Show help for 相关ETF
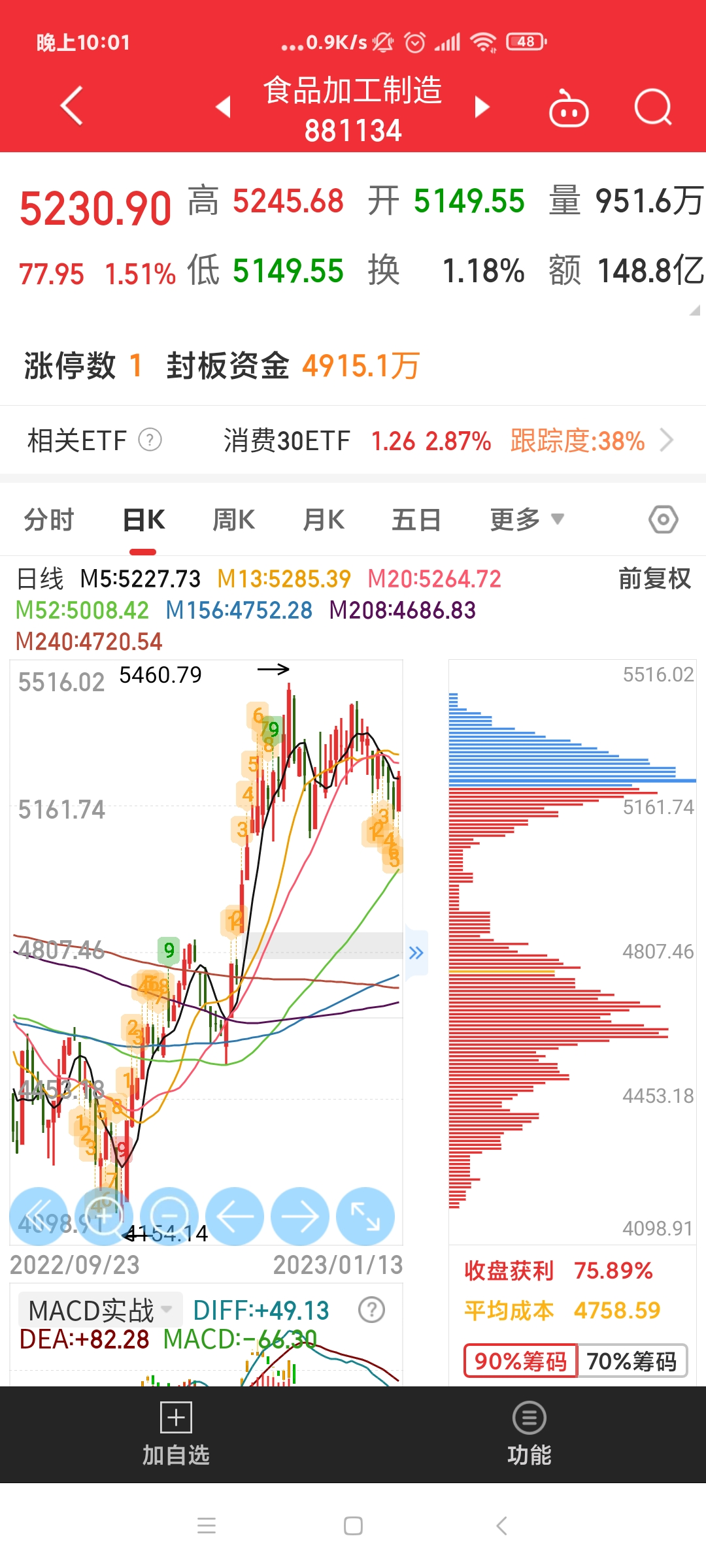Viewport: 706px width, 1568px height. tap(150, 440)
